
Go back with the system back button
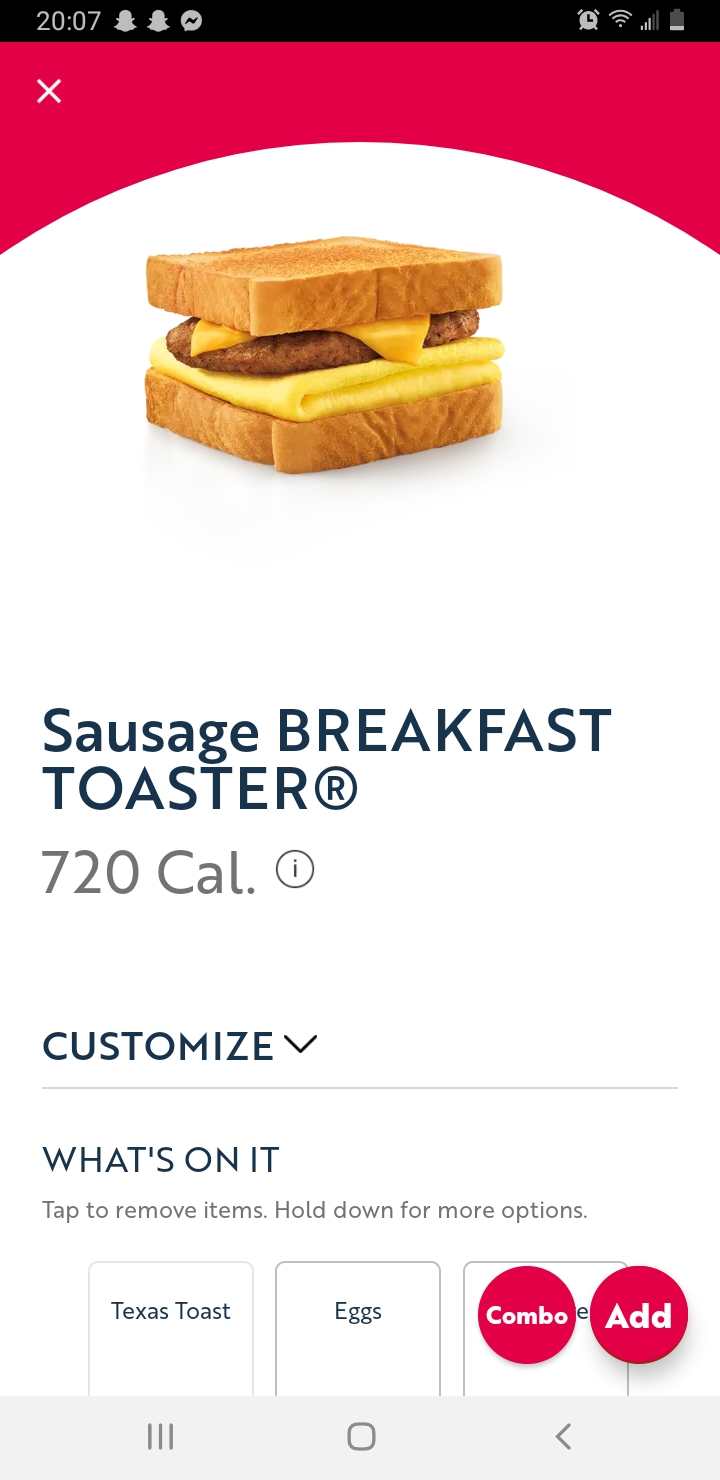pos(563,1437)
